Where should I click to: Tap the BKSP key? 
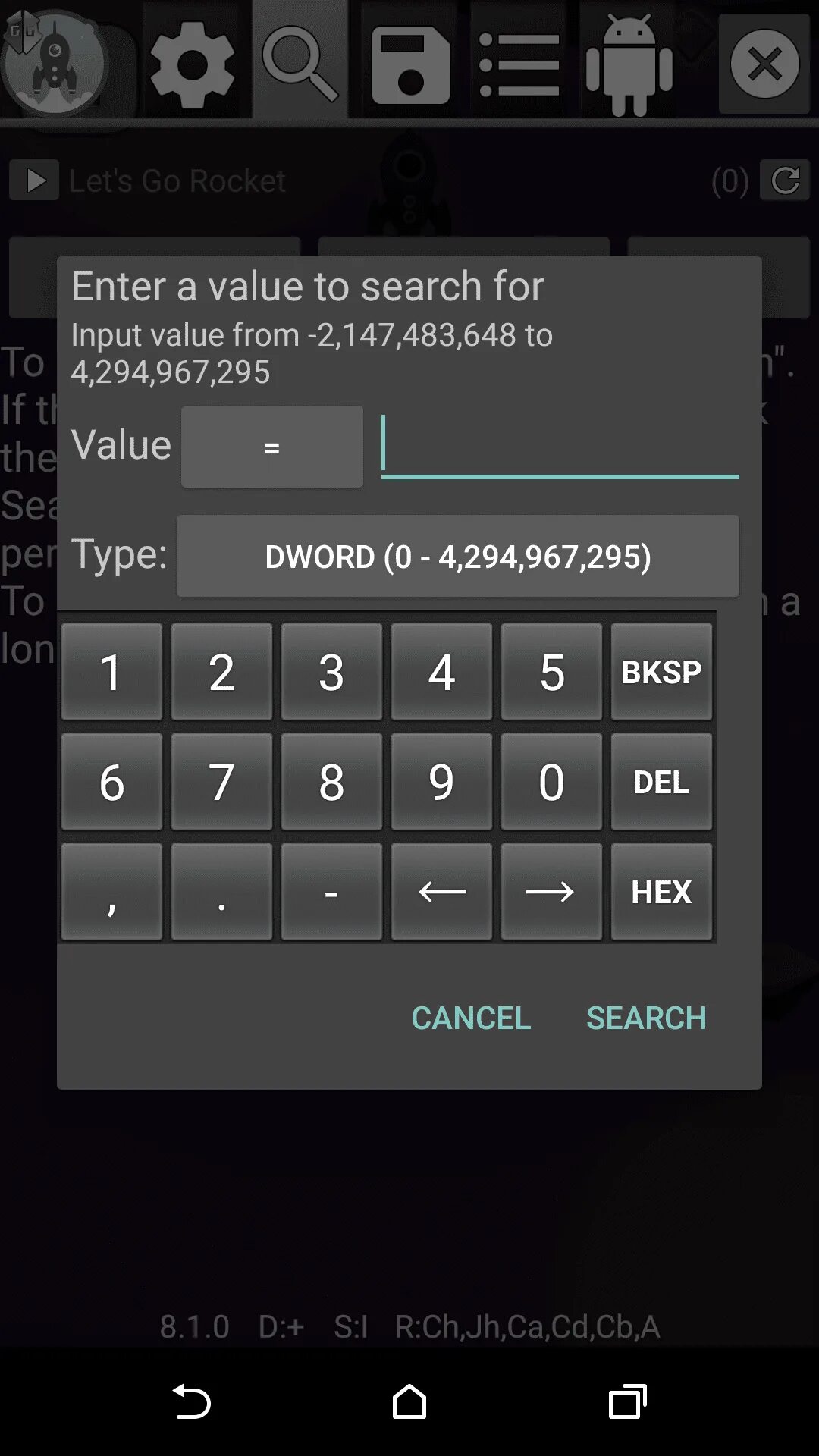[x=661, y=672]
